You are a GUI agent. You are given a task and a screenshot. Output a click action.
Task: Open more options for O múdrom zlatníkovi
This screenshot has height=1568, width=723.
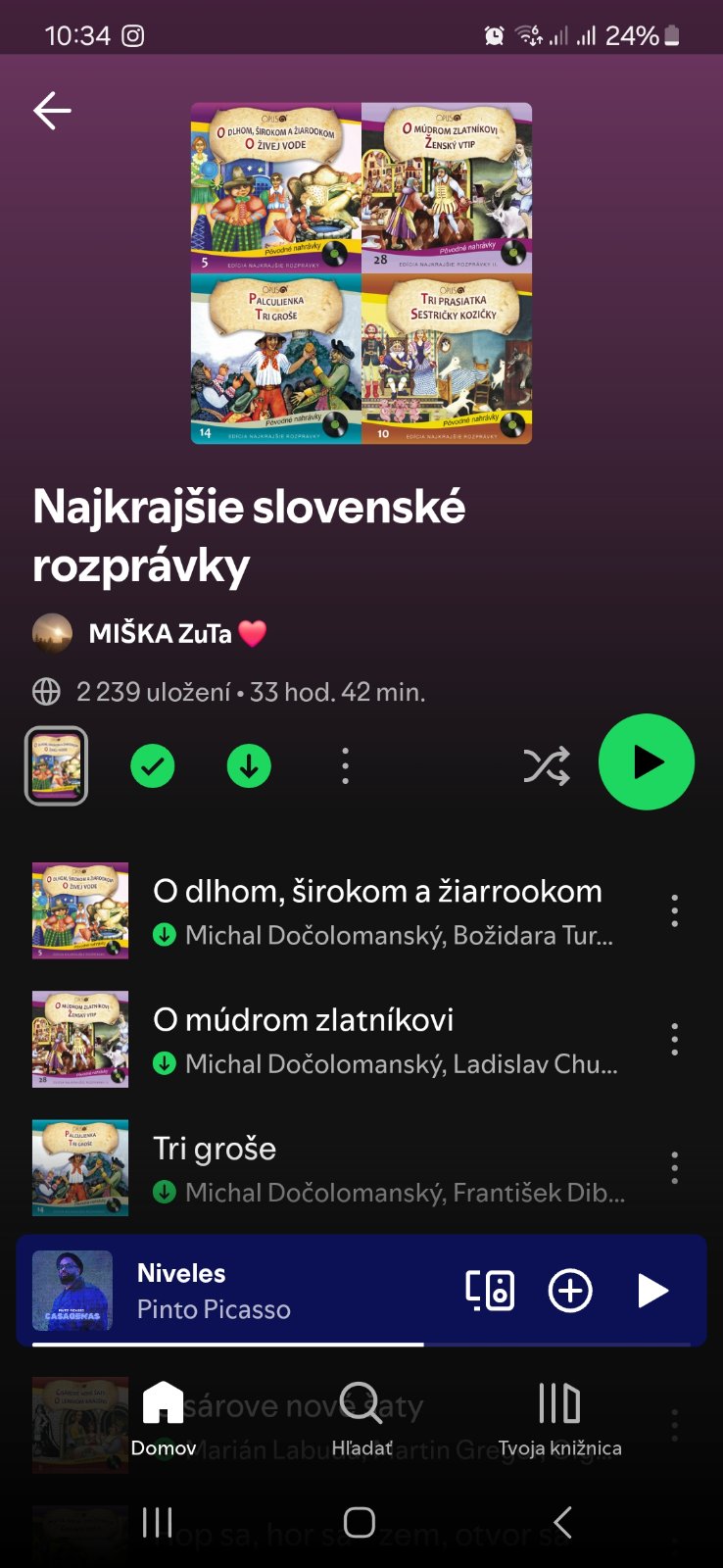pyautogui.click(x=674, y=1039)
